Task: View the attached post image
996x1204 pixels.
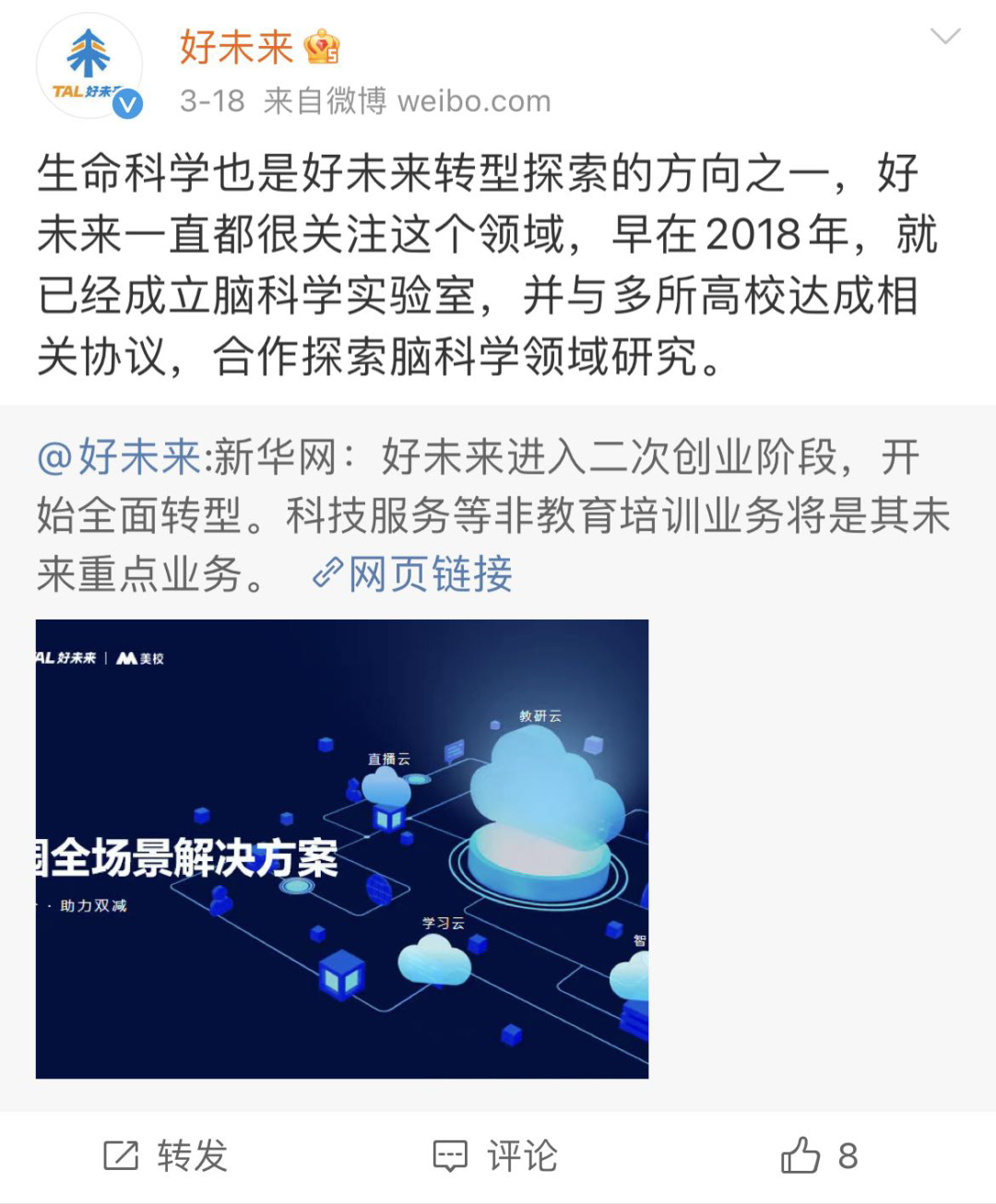Action: pos(342,848)
